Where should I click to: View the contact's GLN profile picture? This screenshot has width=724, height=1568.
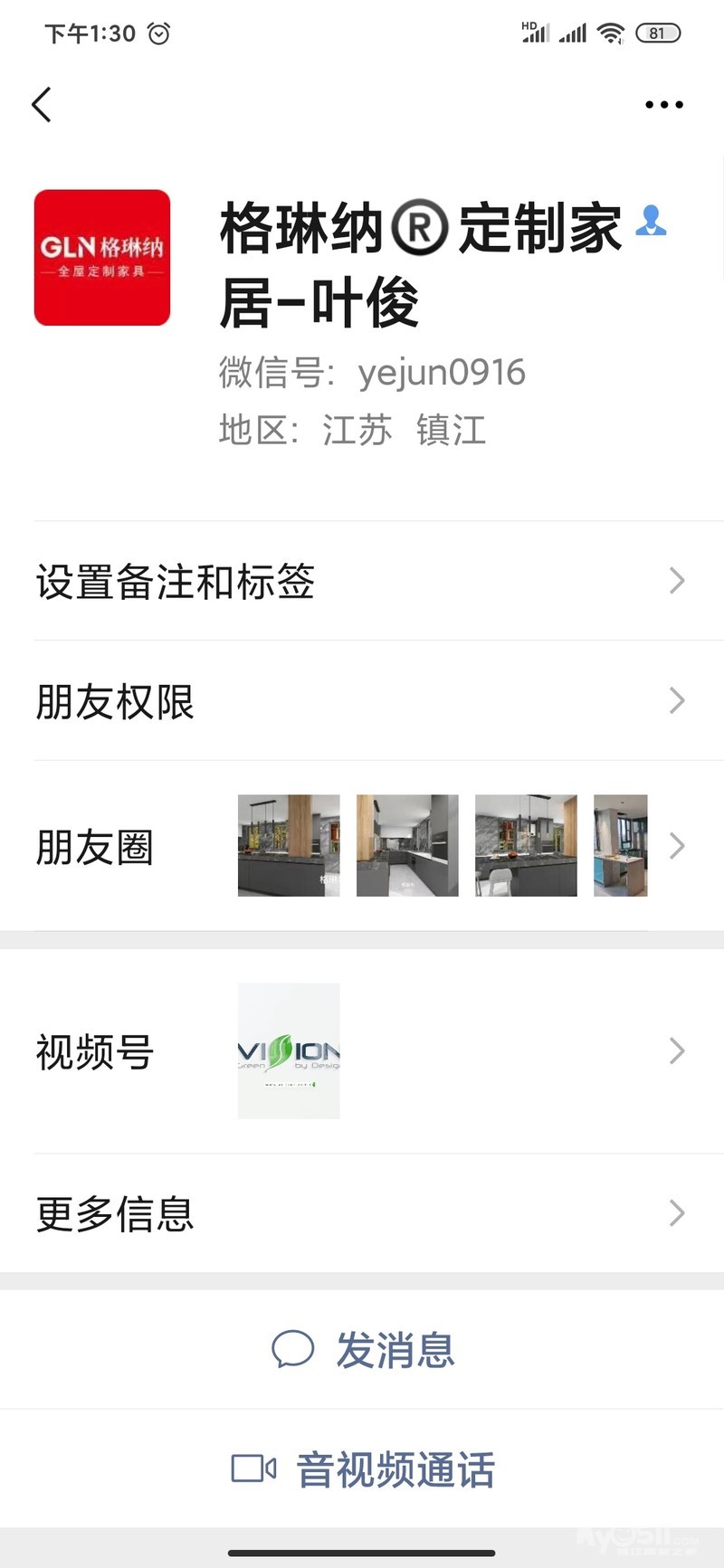(102, 258)
